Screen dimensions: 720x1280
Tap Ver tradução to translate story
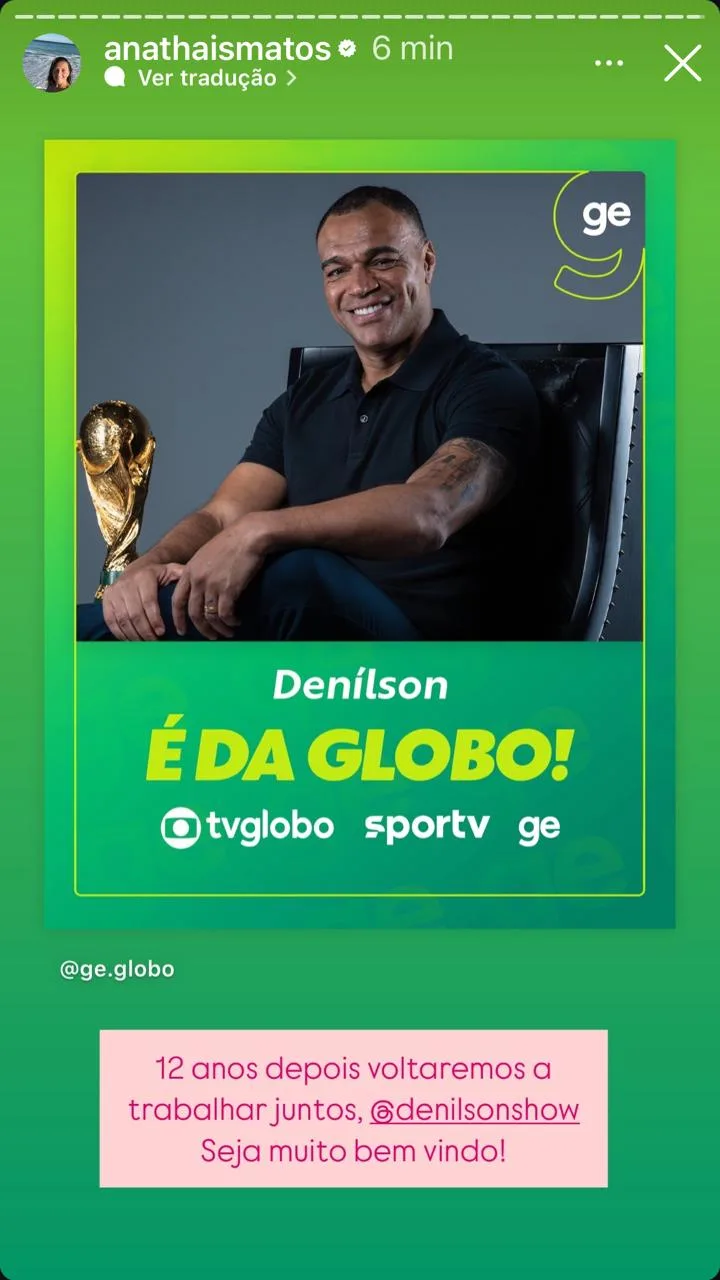[206, 78]
